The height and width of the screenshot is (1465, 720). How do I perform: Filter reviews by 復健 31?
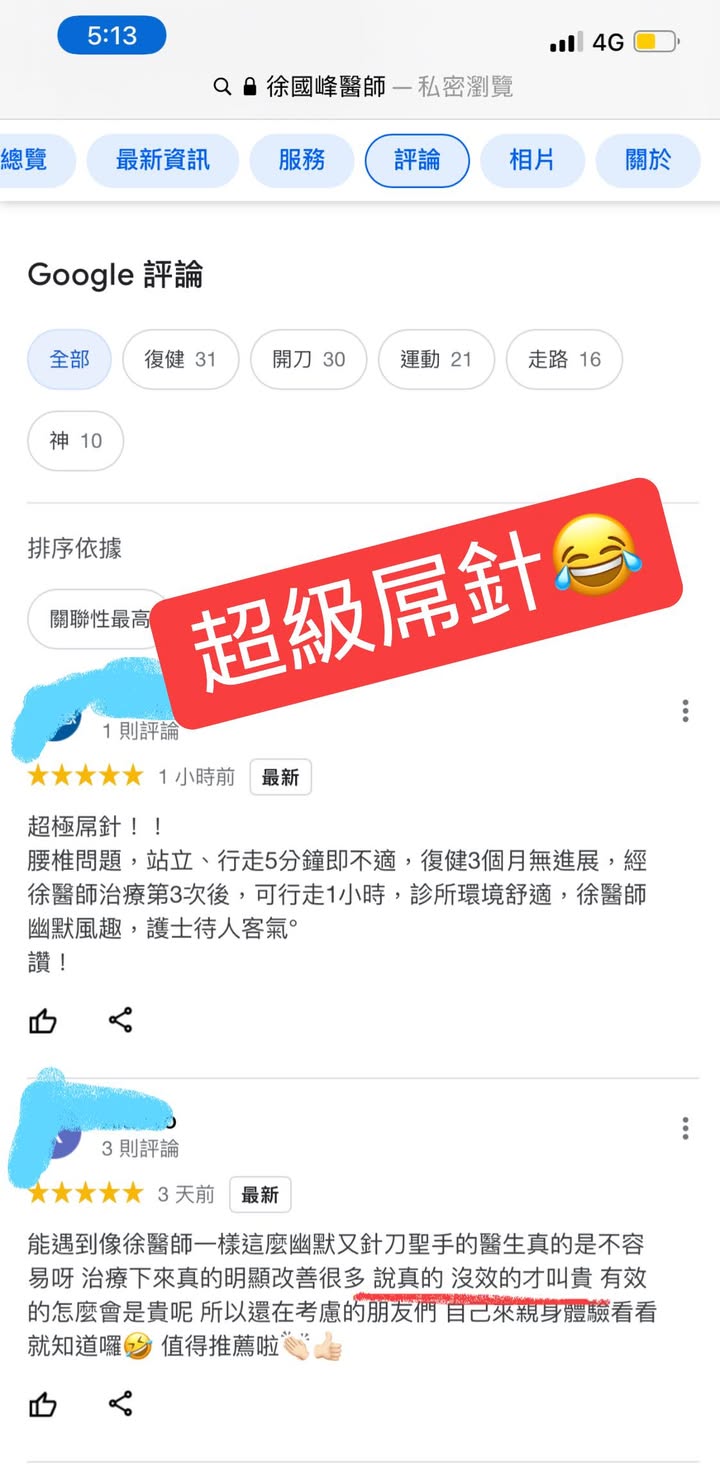pos(180,359)
